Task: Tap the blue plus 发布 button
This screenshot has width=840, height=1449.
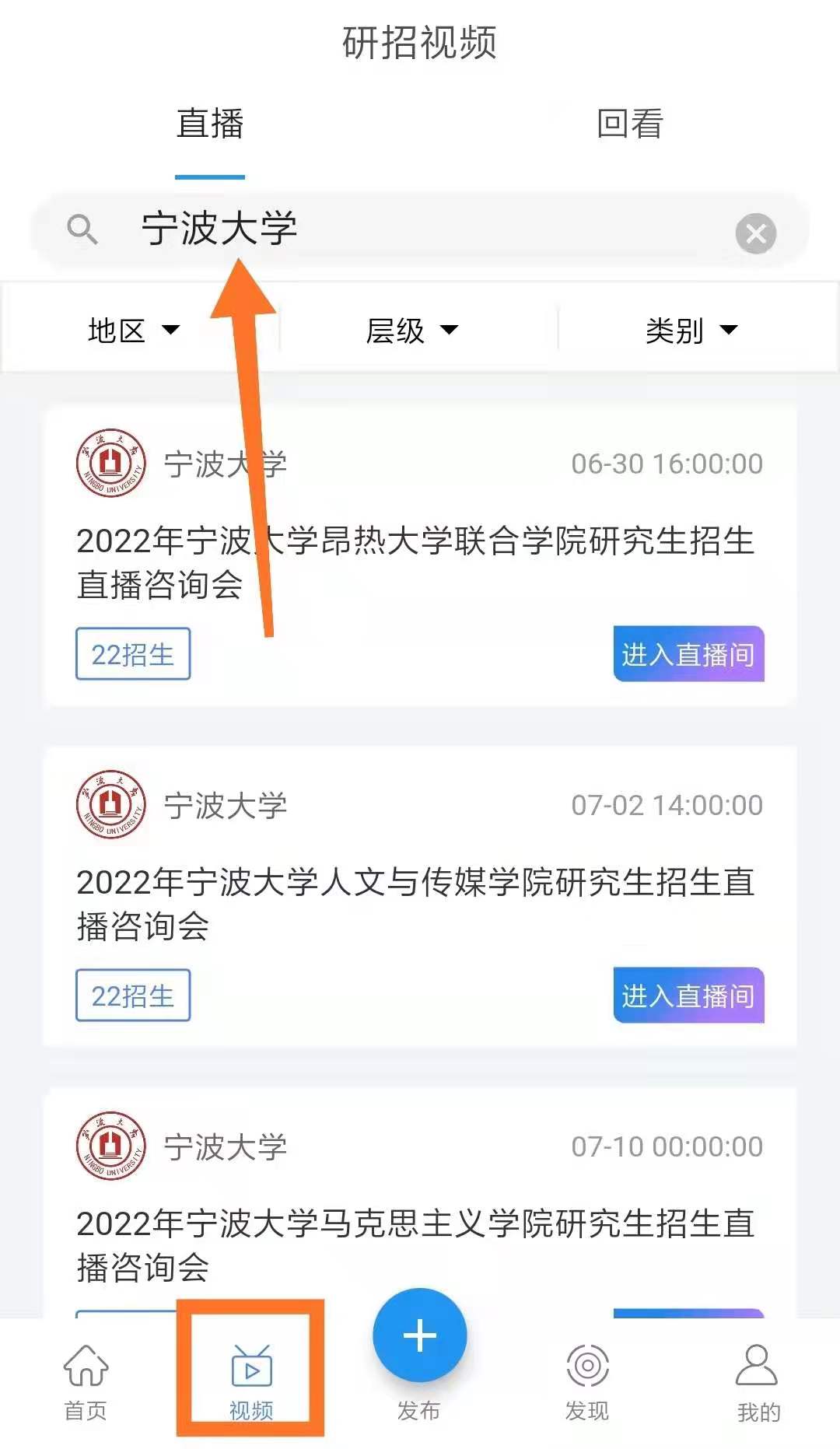Action: coord(420,1336)
